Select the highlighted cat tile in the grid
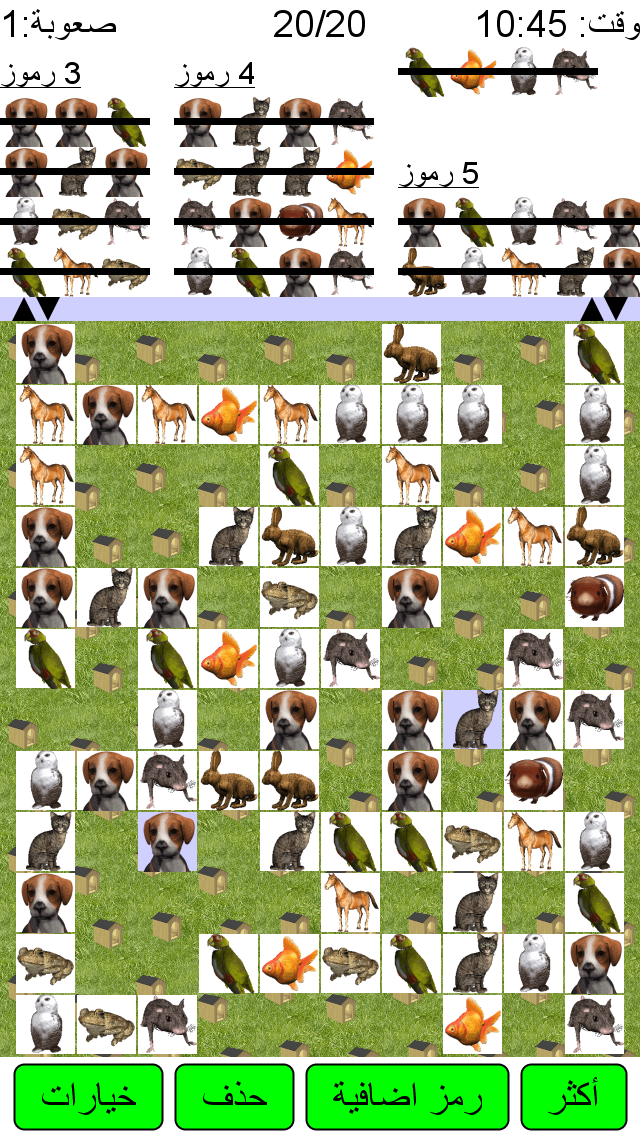Screen dimensions: 640x1136 [x=472, y=719]
